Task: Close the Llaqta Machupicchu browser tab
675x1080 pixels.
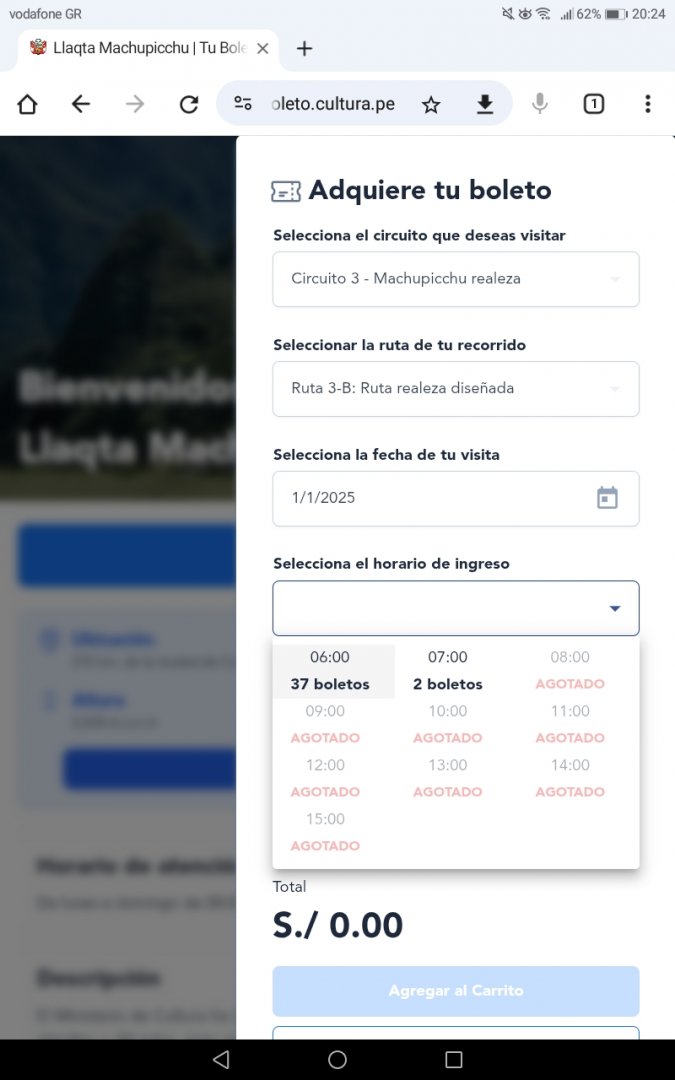Action: 262,48
